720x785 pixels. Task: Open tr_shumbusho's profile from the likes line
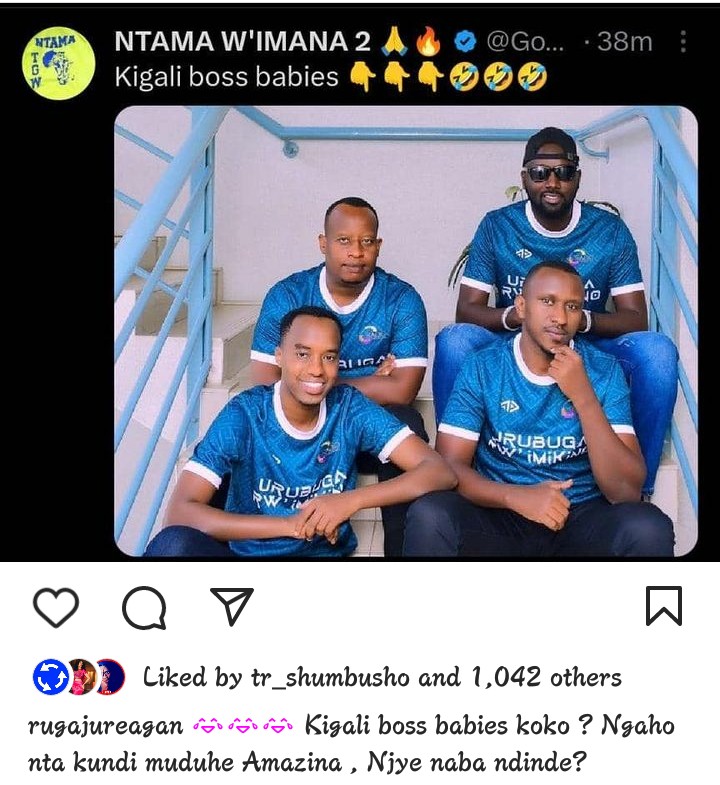point(329,677)
